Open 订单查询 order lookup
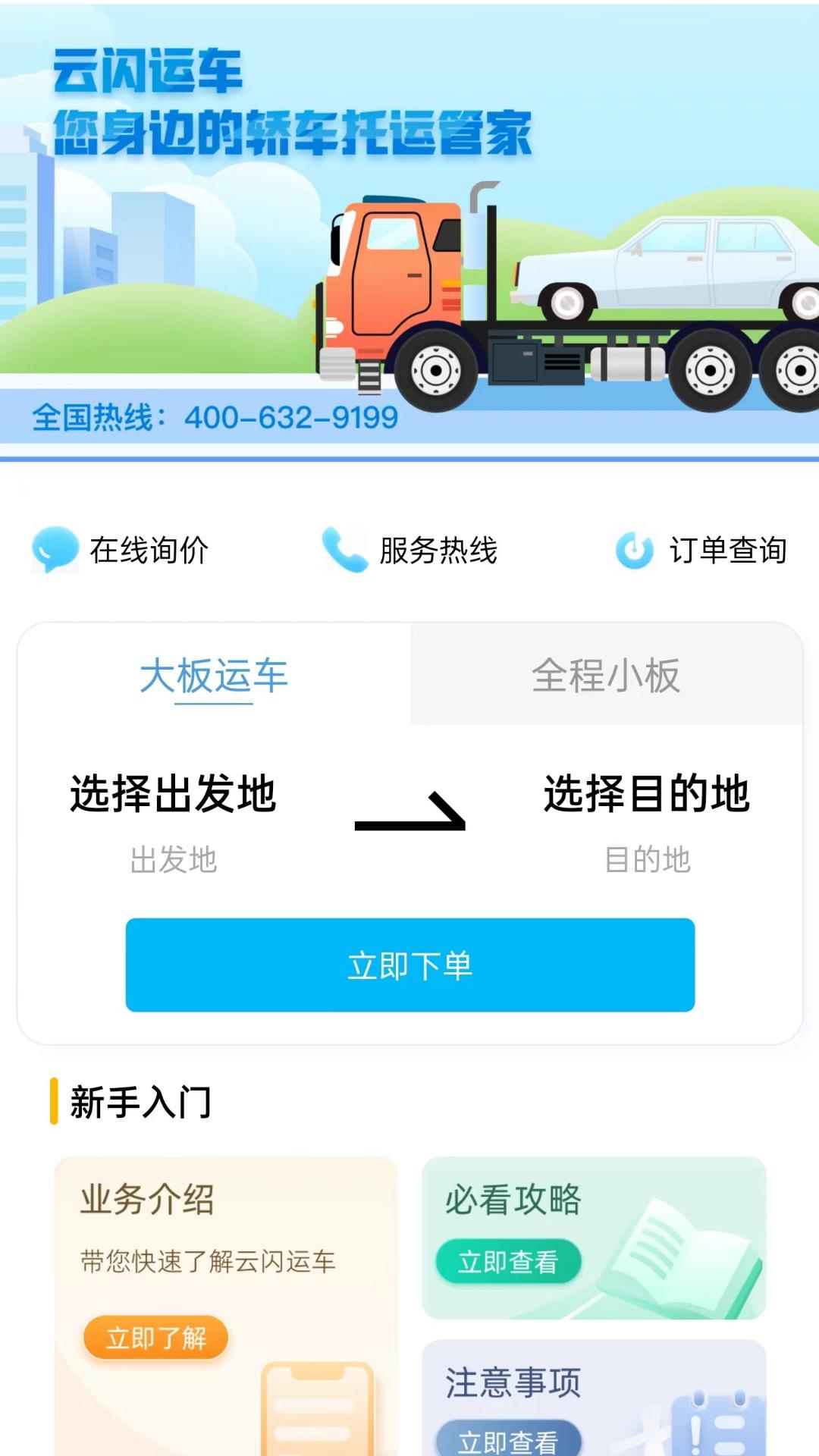 pos(701,551)
